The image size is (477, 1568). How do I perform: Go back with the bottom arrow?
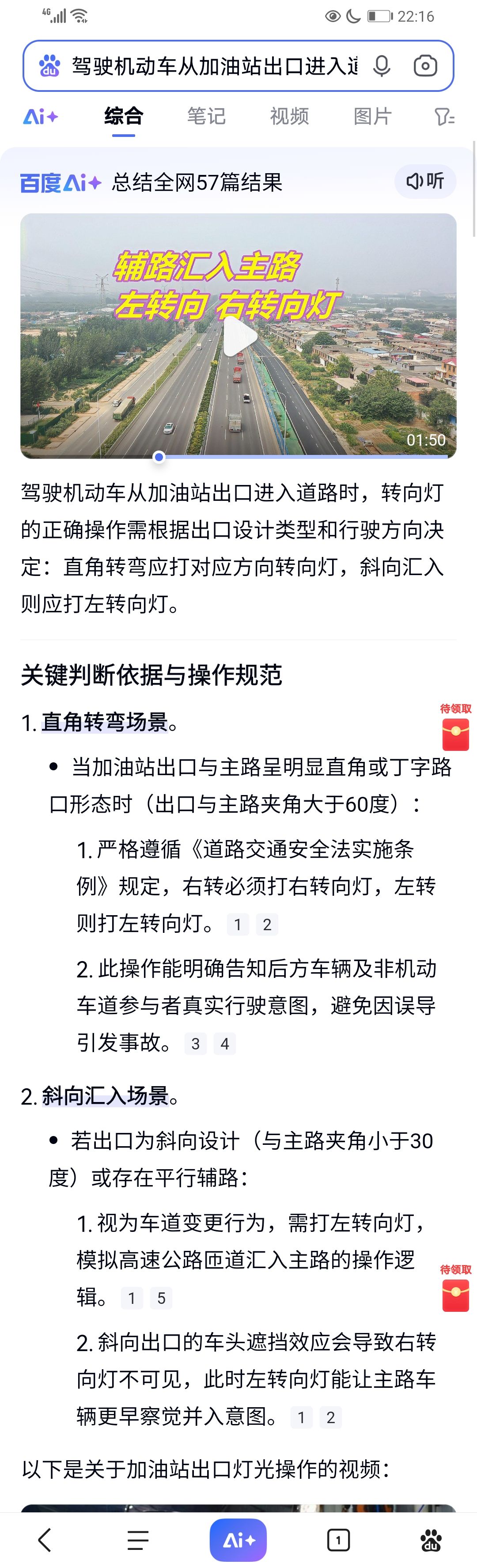[x=45, y=1539]
